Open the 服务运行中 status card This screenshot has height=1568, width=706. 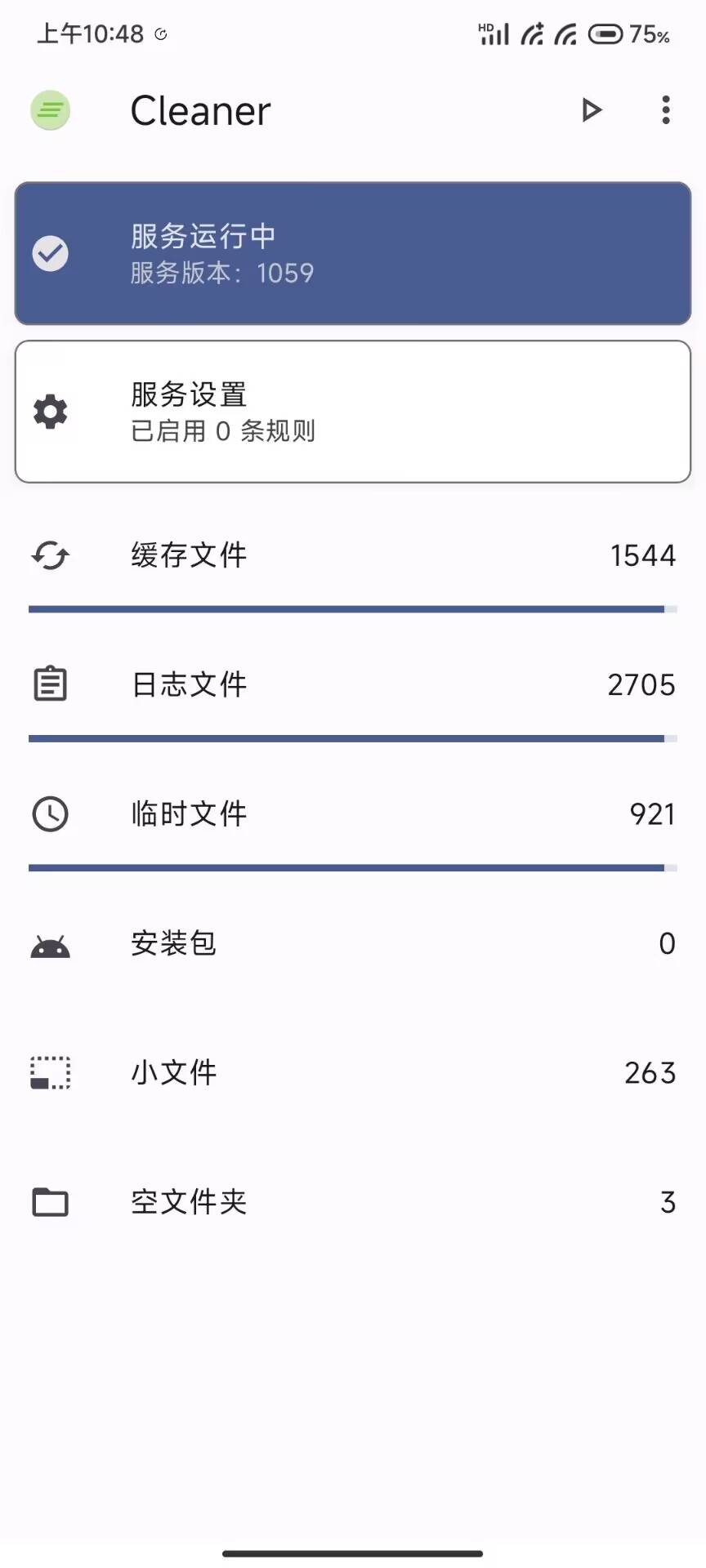tap(353, 253)
